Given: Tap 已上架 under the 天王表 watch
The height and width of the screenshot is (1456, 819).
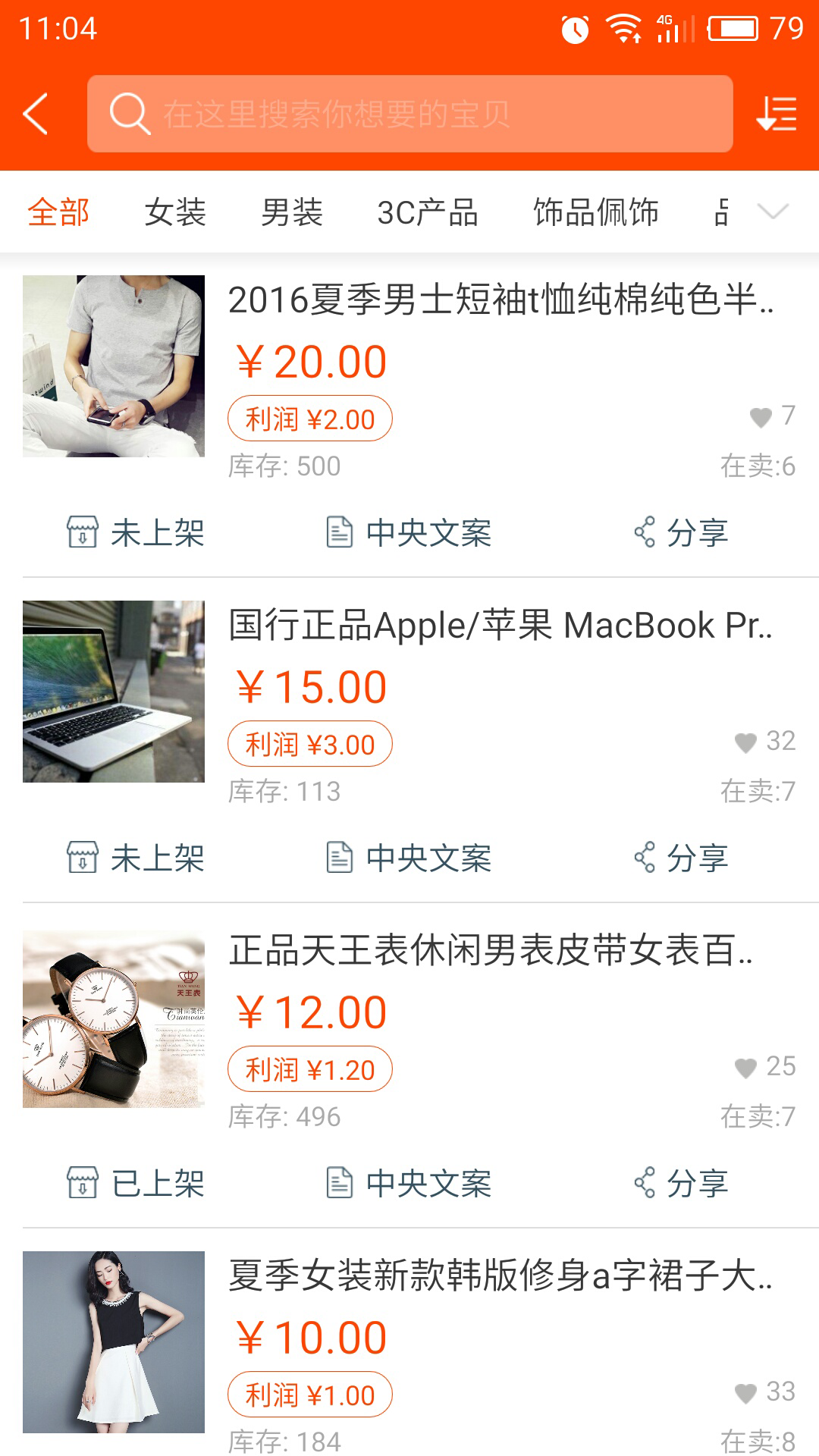Looking at the screenshot, I should pyautogui.click(x=136, y=1183).
